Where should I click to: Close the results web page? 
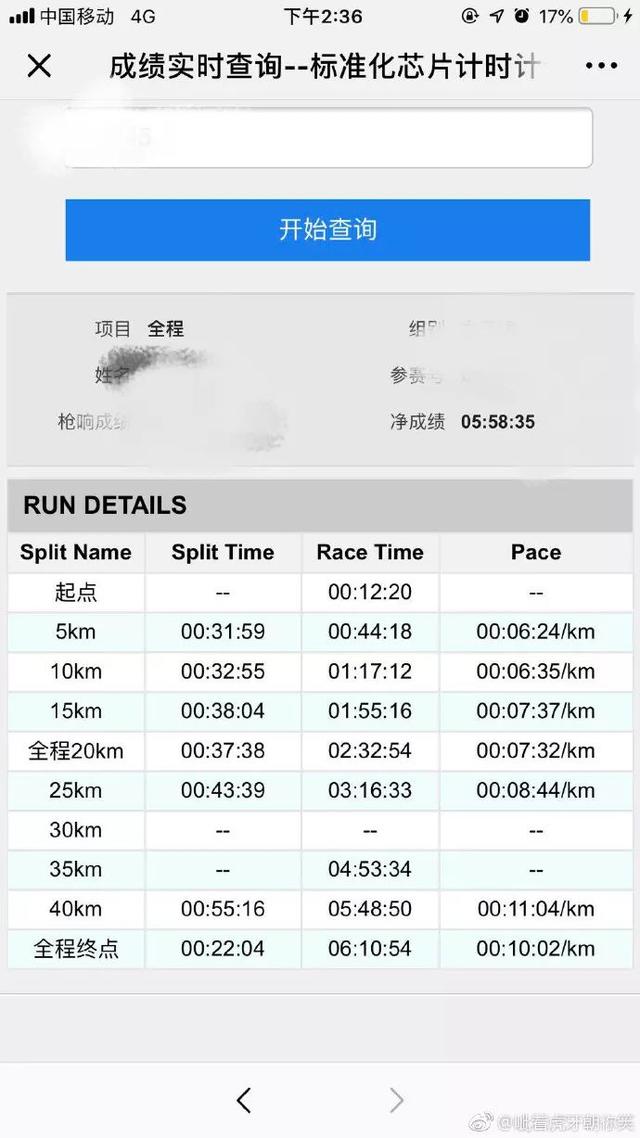(39, 66)
